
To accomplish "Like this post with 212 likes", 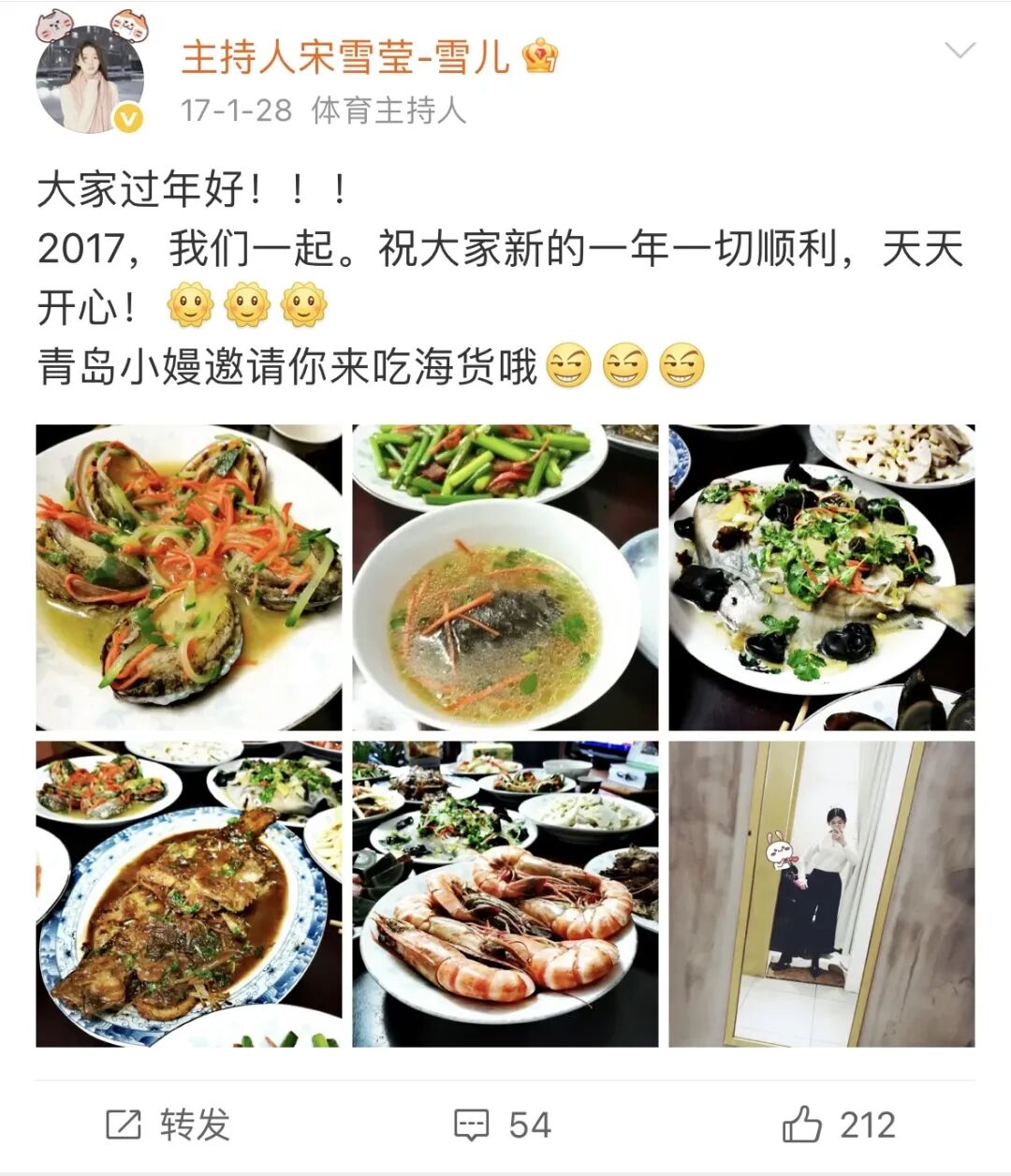I will (840, 1125).
